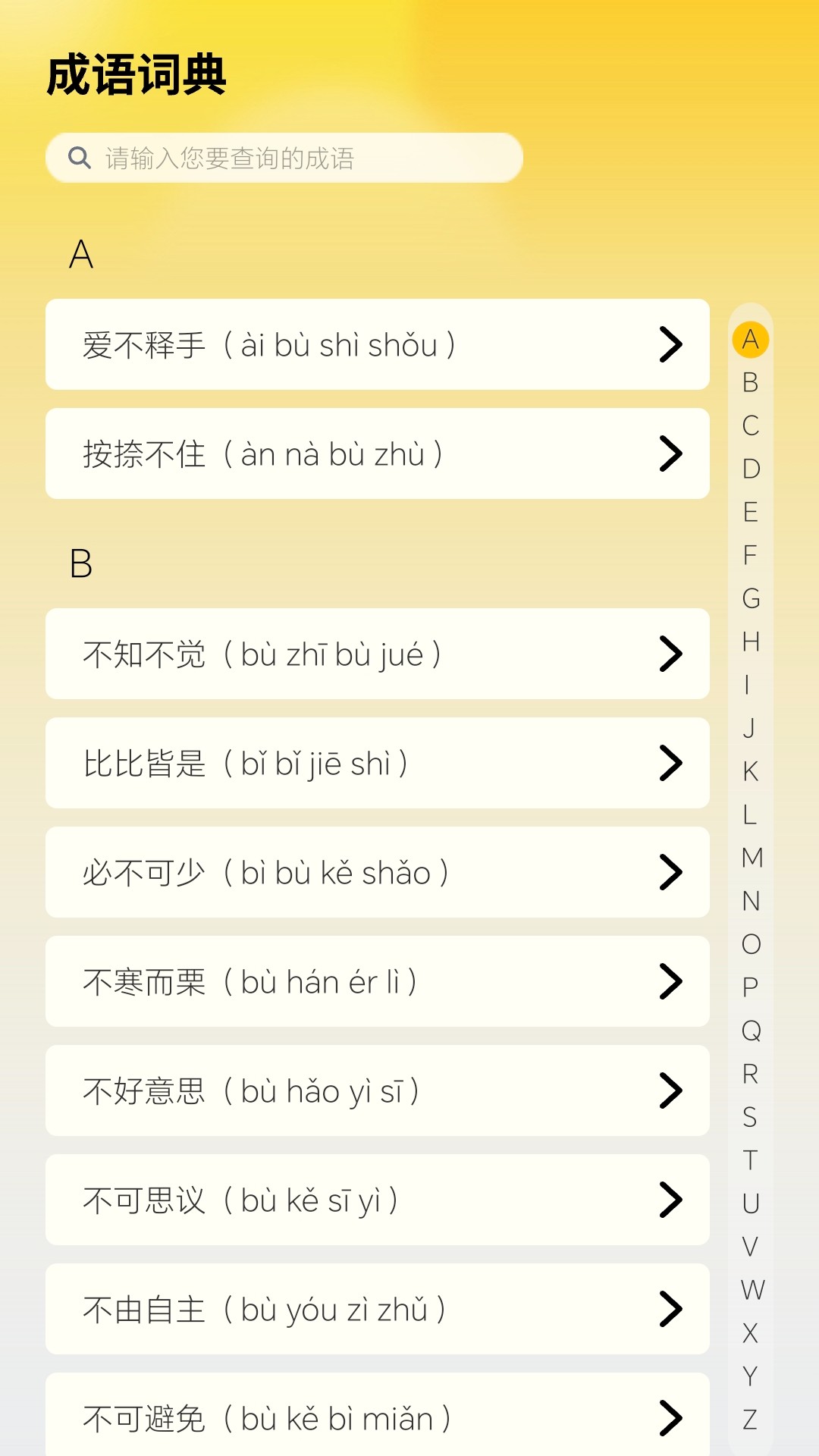This screenshot has height=1456, width=819.
Task: Select letter D in the side index
Action: coord(751,469)
